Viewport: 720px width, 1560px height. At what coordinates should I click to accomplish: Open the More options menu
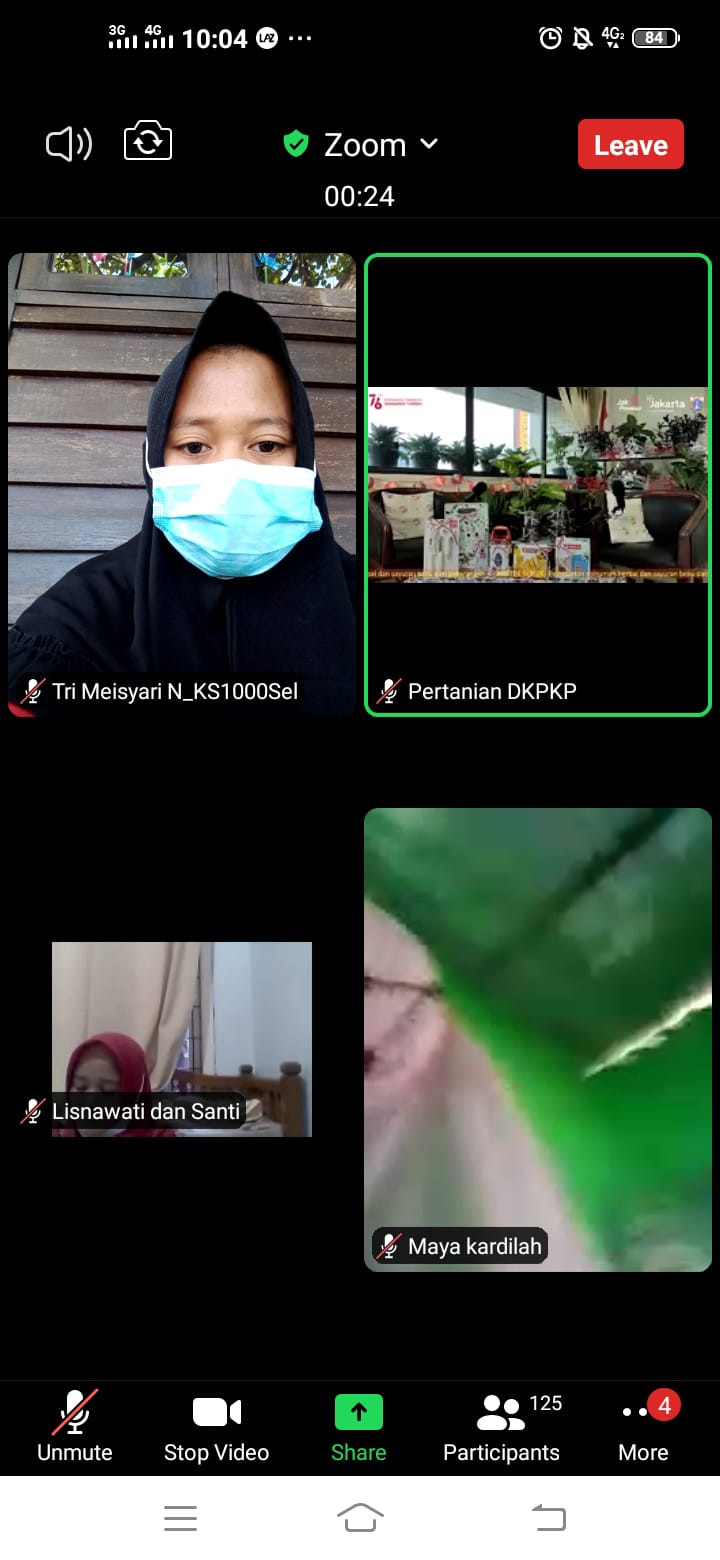point(643,1427)
